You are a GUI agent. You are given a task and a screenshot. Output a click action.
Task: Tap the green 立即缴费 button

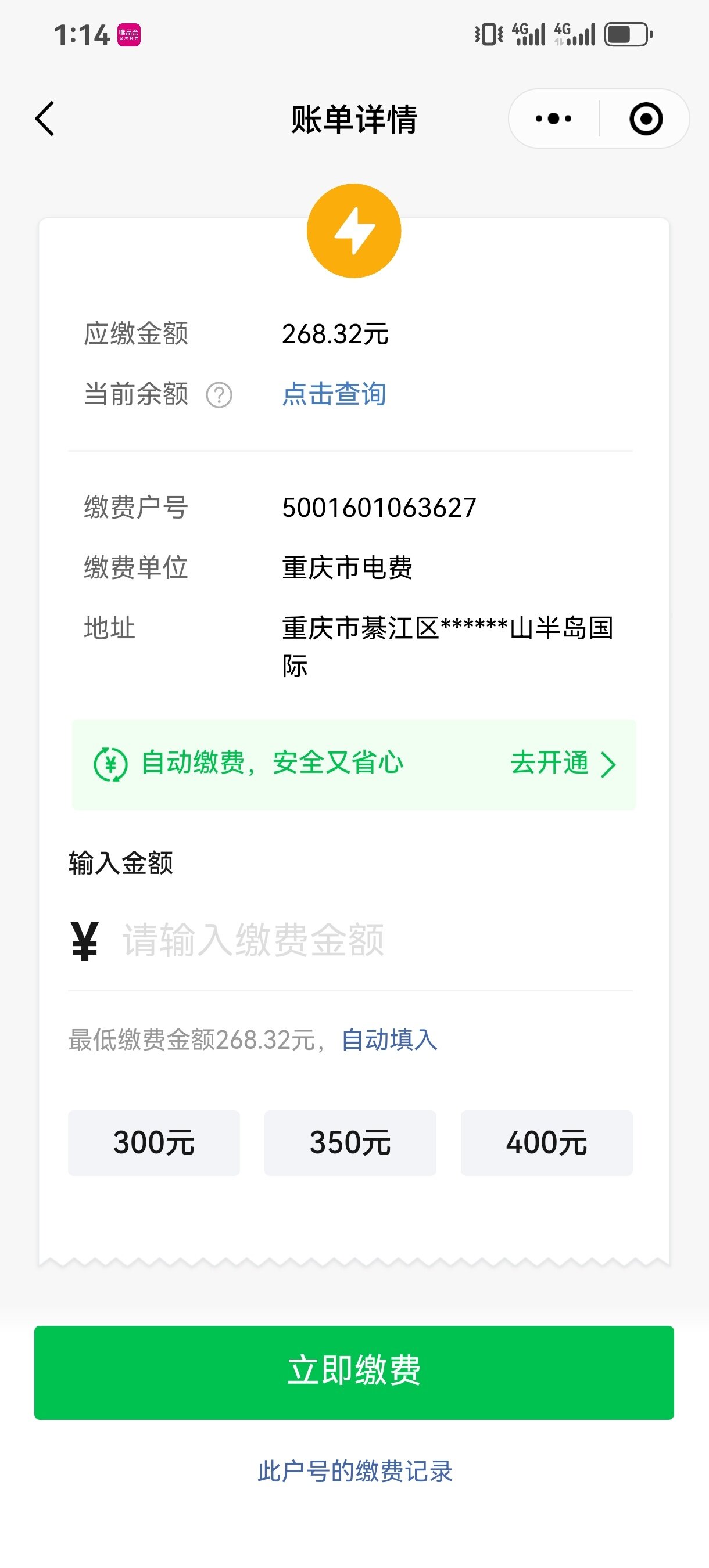[x=354, y=1372]
